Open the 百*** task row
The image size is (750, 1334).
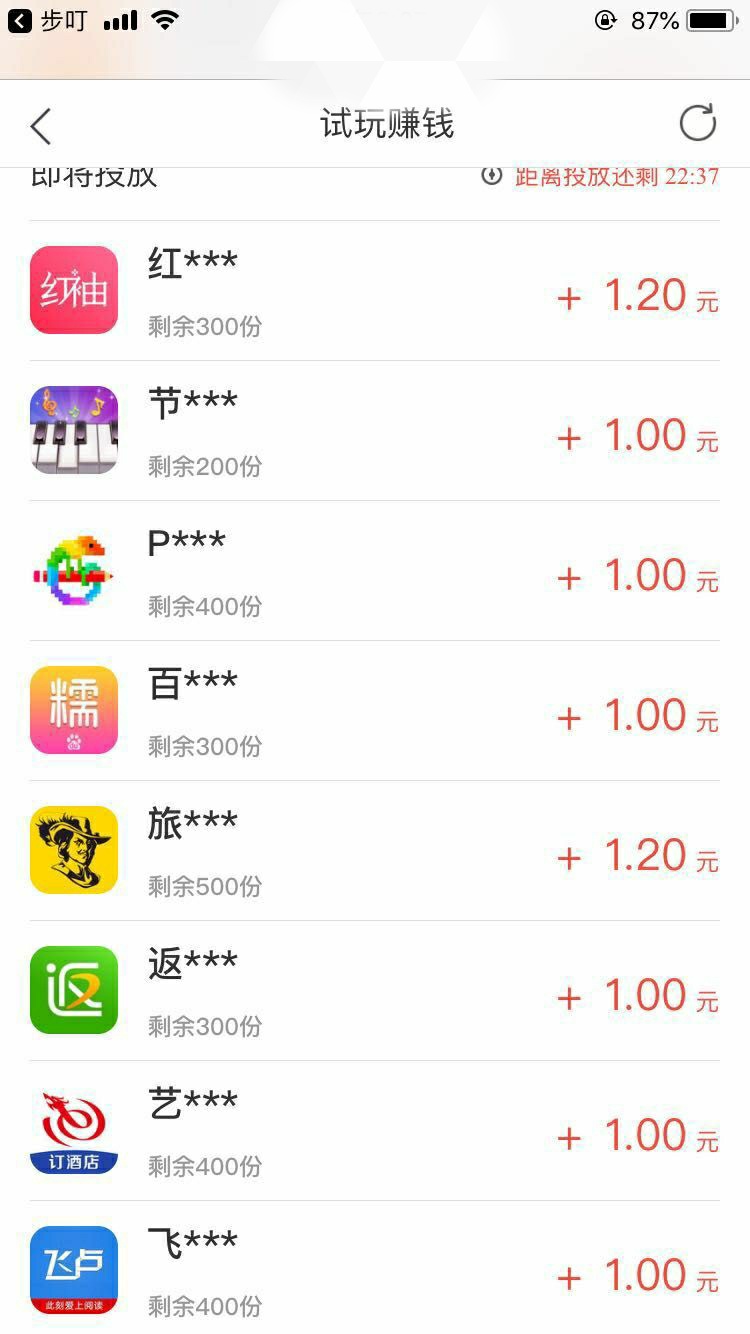point(375,711)
